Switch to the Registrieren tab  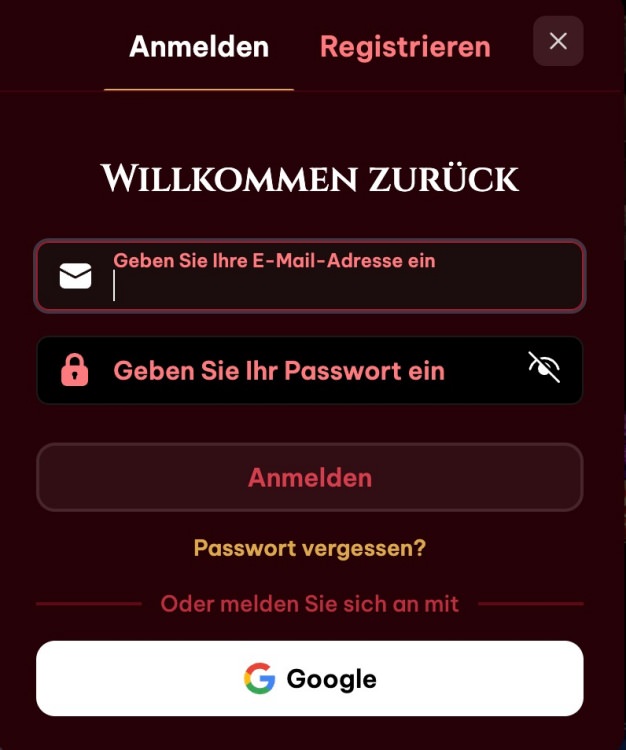pyautogui.click(x=405, y=47)
